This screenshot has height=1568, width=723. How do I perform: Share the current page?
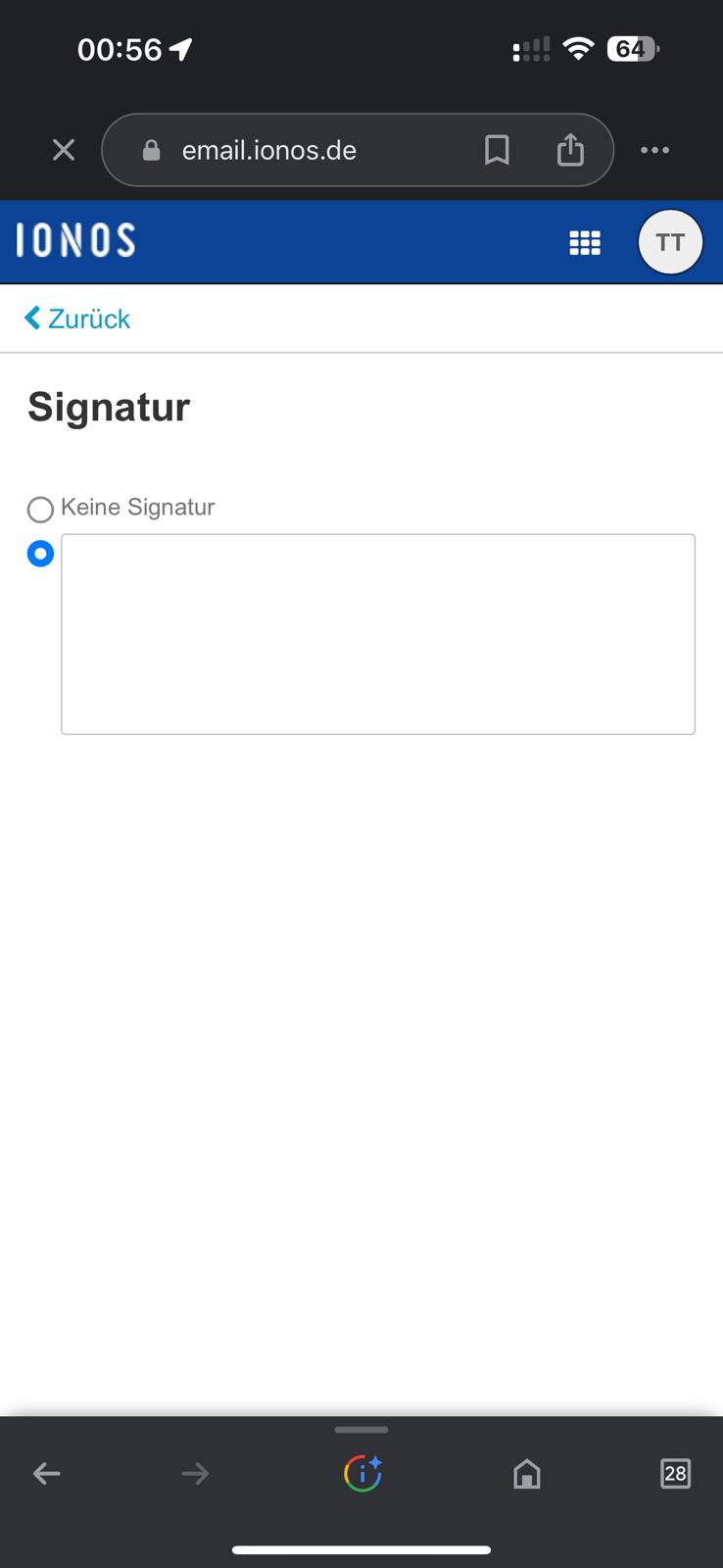(x=570, y=150)
